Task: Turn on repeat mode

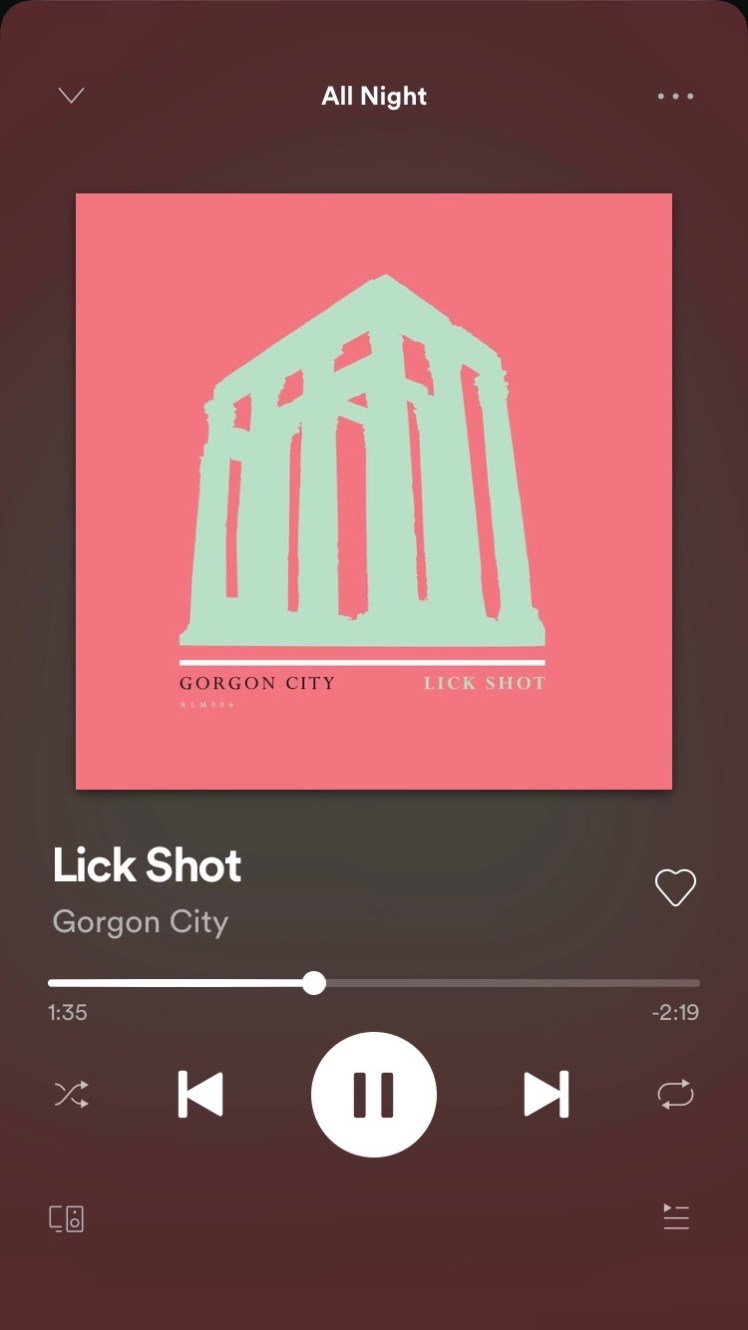Action: (x=675, y=1094)
